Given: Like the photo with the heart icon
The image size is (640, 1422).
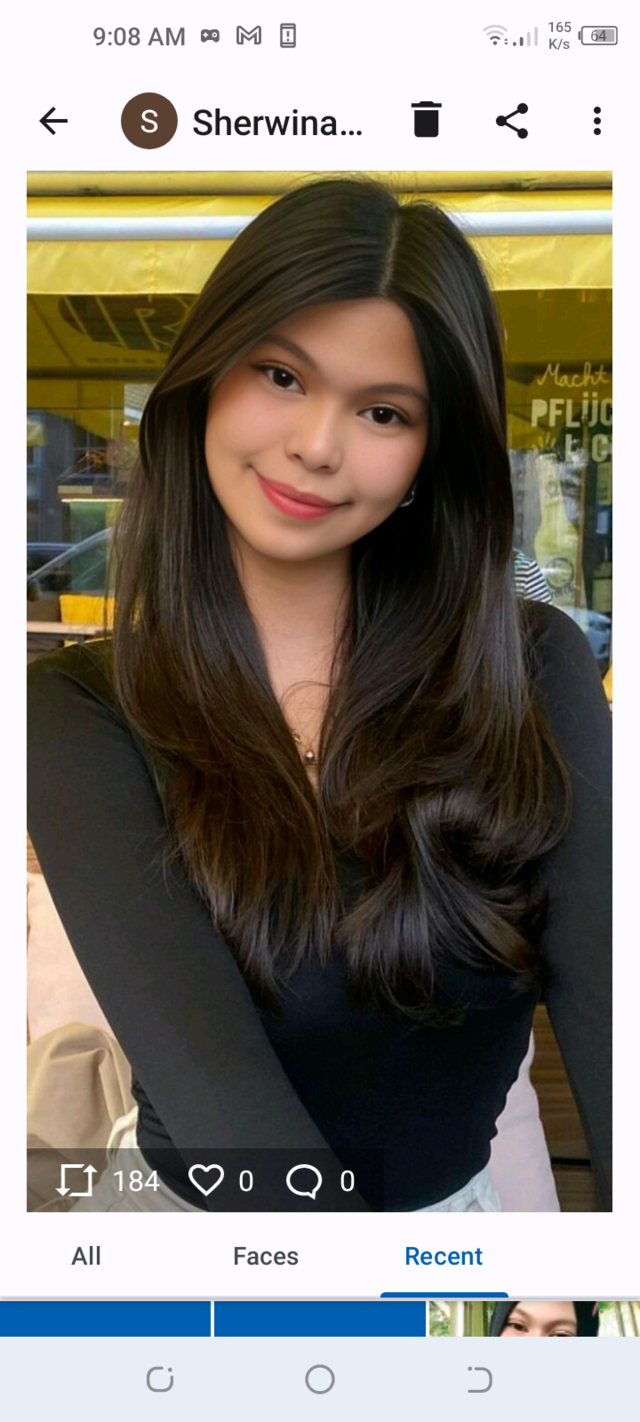Looking at the screenshot, I should coord(206,1181).
